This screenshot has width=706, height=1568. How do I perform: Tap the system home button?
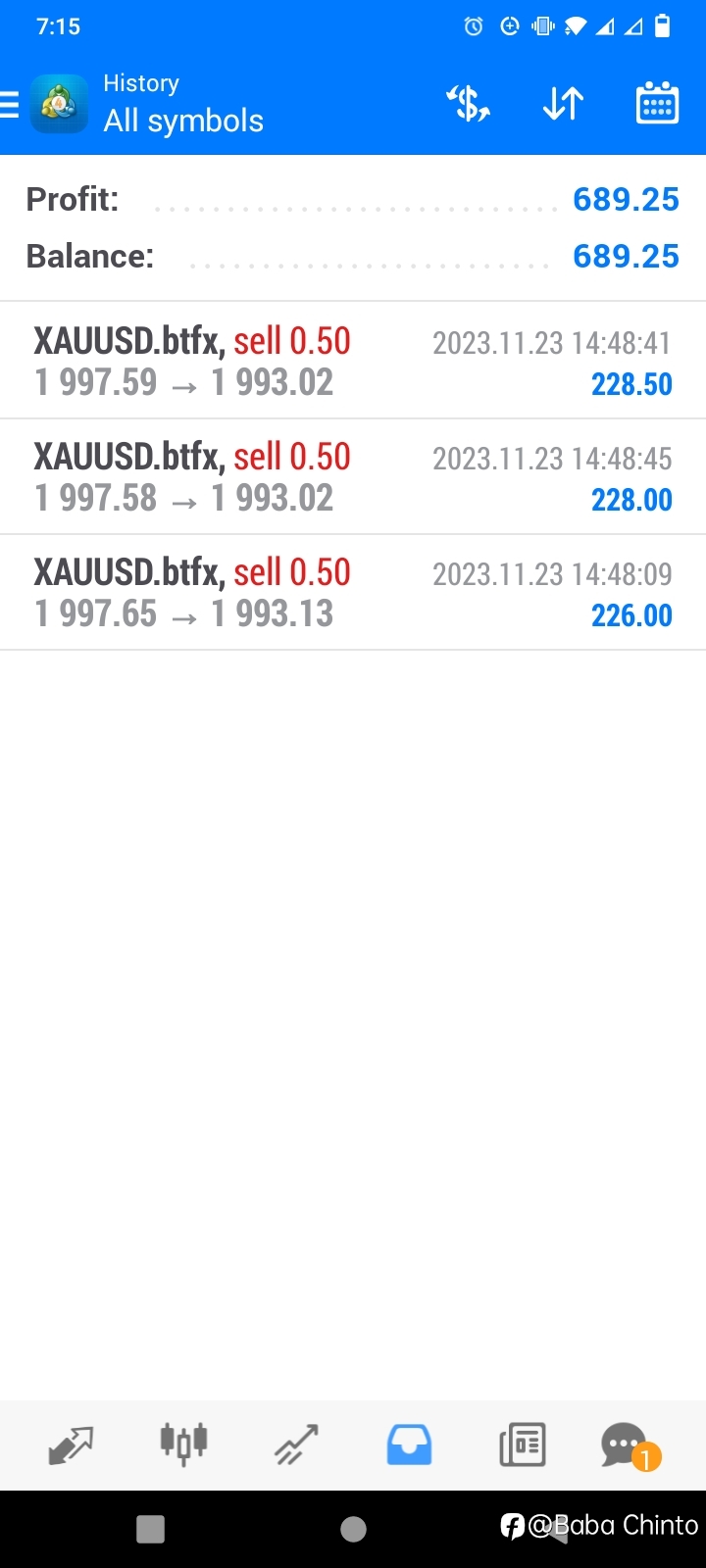[353, 1529]
